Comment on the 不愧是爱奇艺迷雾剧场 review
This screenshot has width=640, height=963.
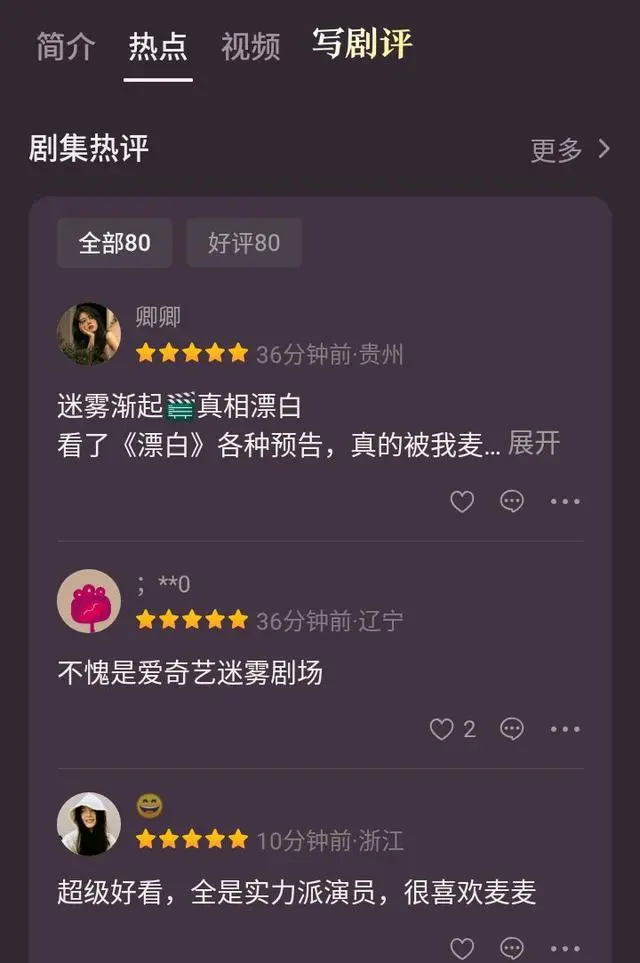click(x=512, y=730)
